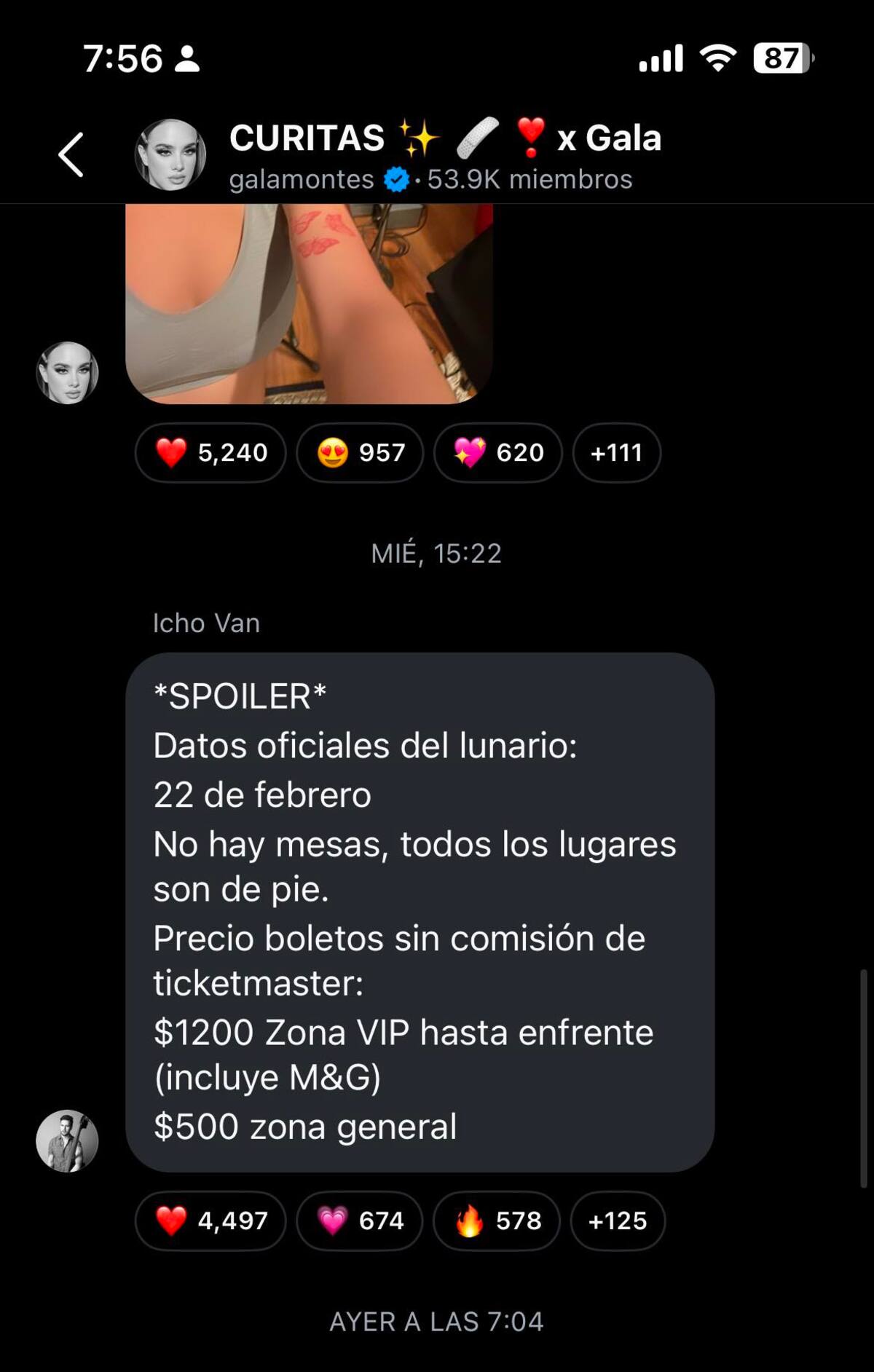
Task: Tap the fire reaction showing 578
Action: [496, 1221]
